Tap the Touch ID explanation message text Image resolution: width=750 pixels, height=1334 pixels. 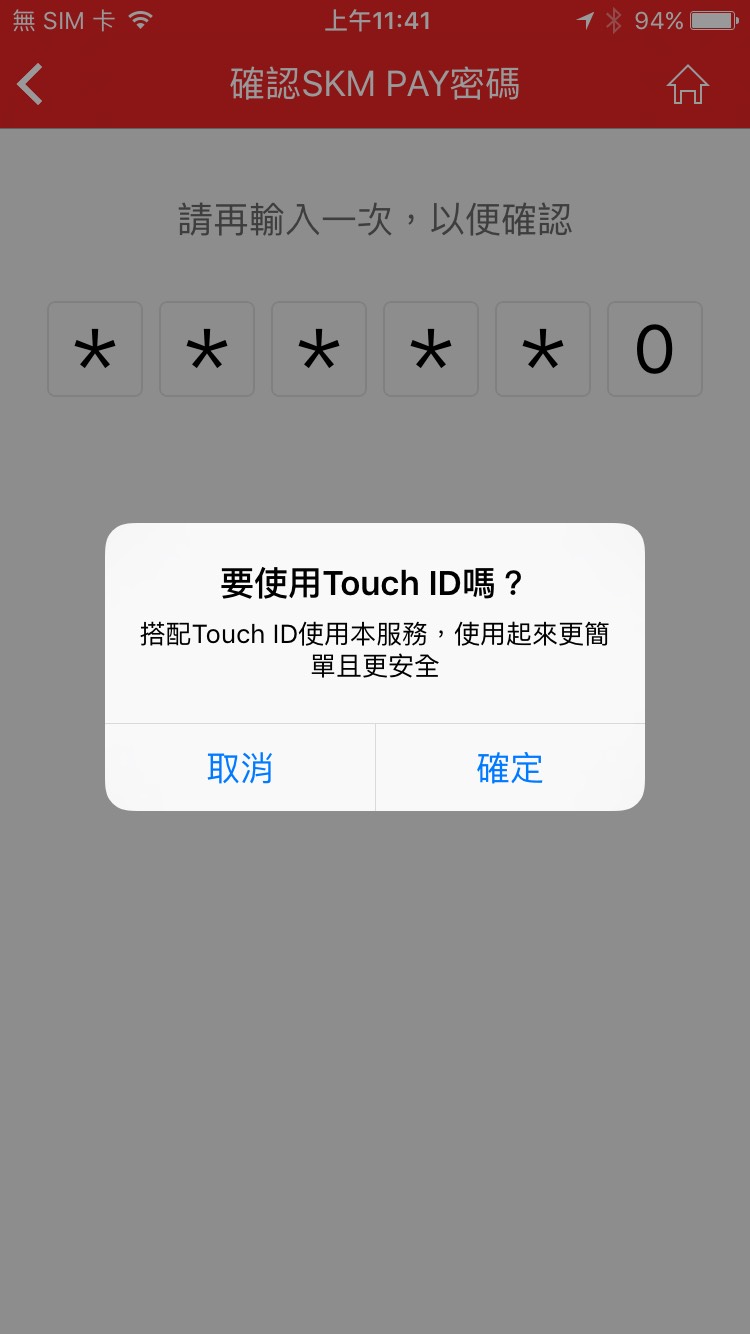pyautogui.click(x=375, y=650)
